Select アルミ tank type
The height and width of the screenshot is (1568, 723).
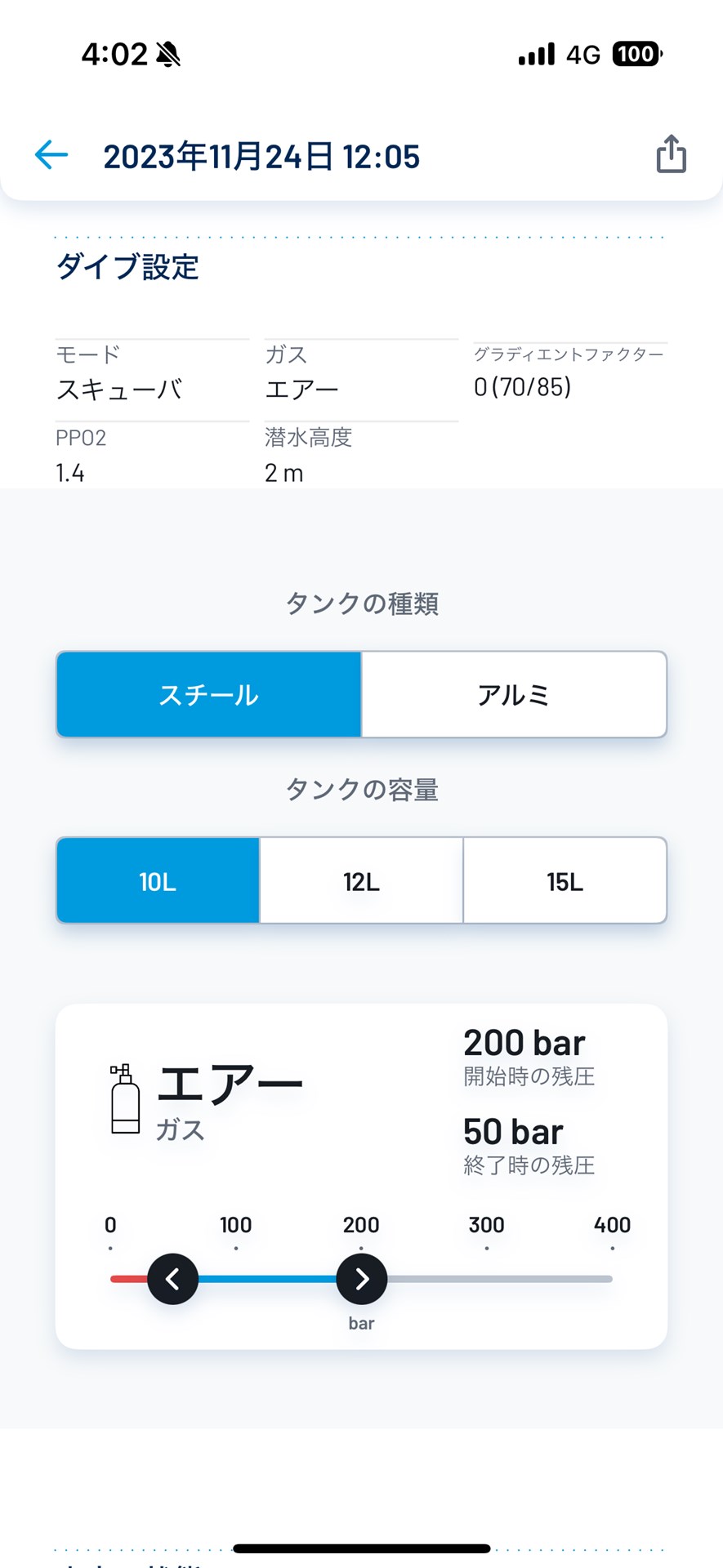pyautogui.click(x=514, y=694)
